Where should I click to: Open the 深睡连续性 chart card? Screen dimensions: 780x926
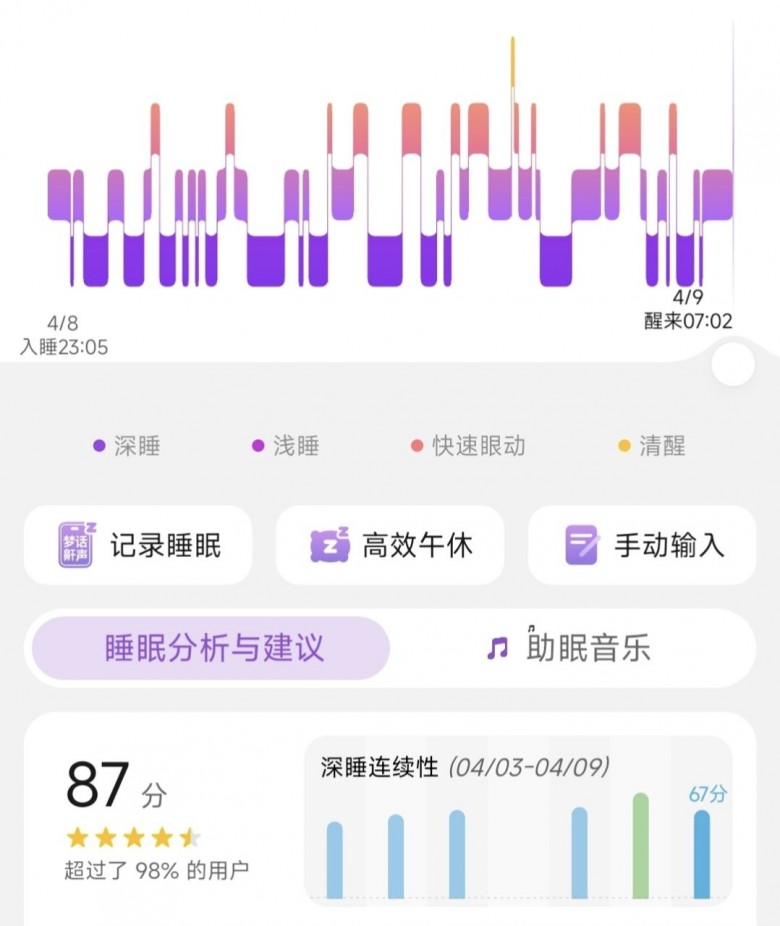pos(518,820)
